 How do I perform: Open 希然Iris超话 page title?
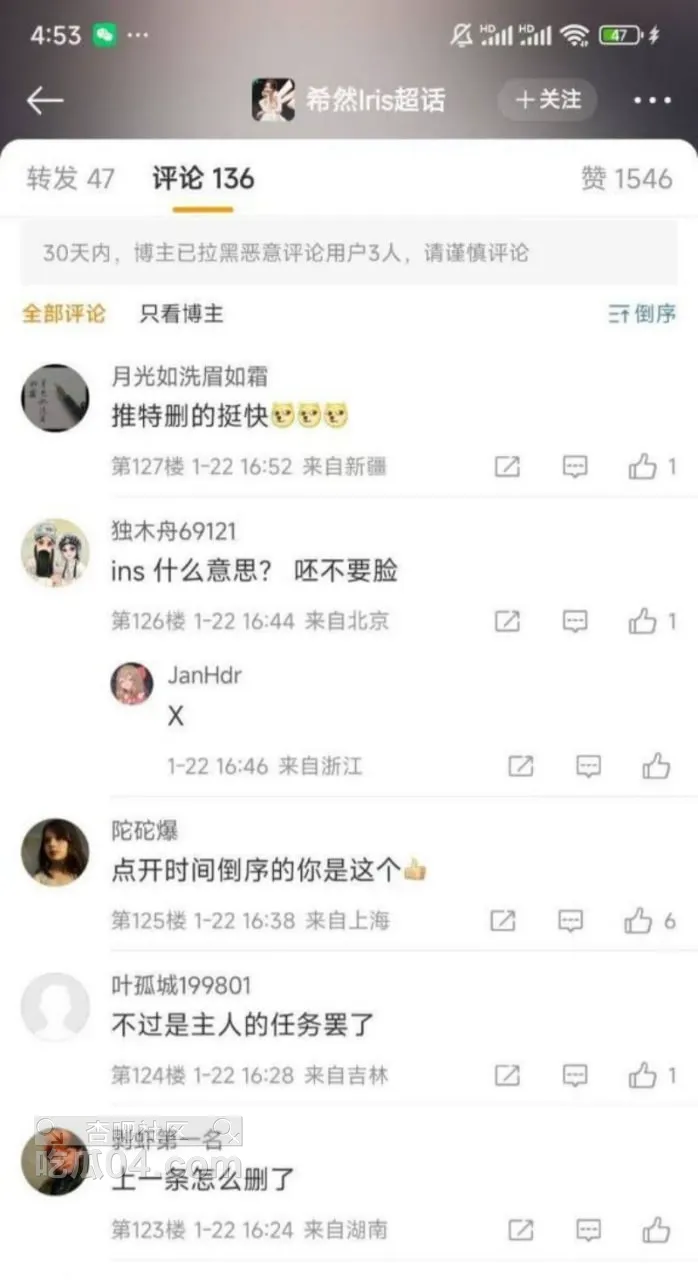coord(372,99)
